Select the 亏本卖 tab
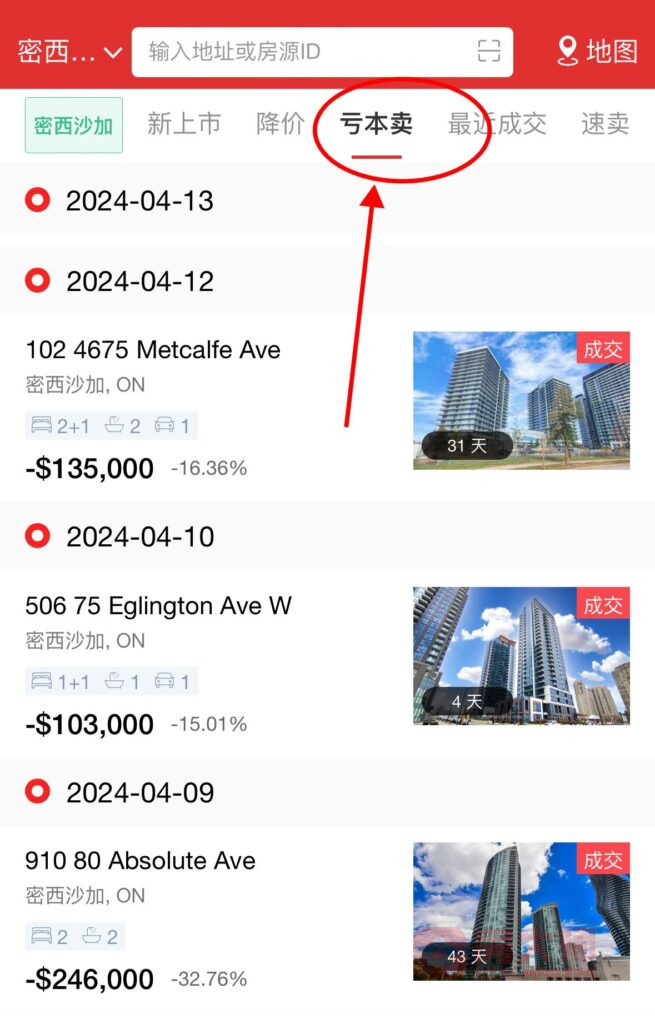655x1024 pixels. click(x=377, y=124)
